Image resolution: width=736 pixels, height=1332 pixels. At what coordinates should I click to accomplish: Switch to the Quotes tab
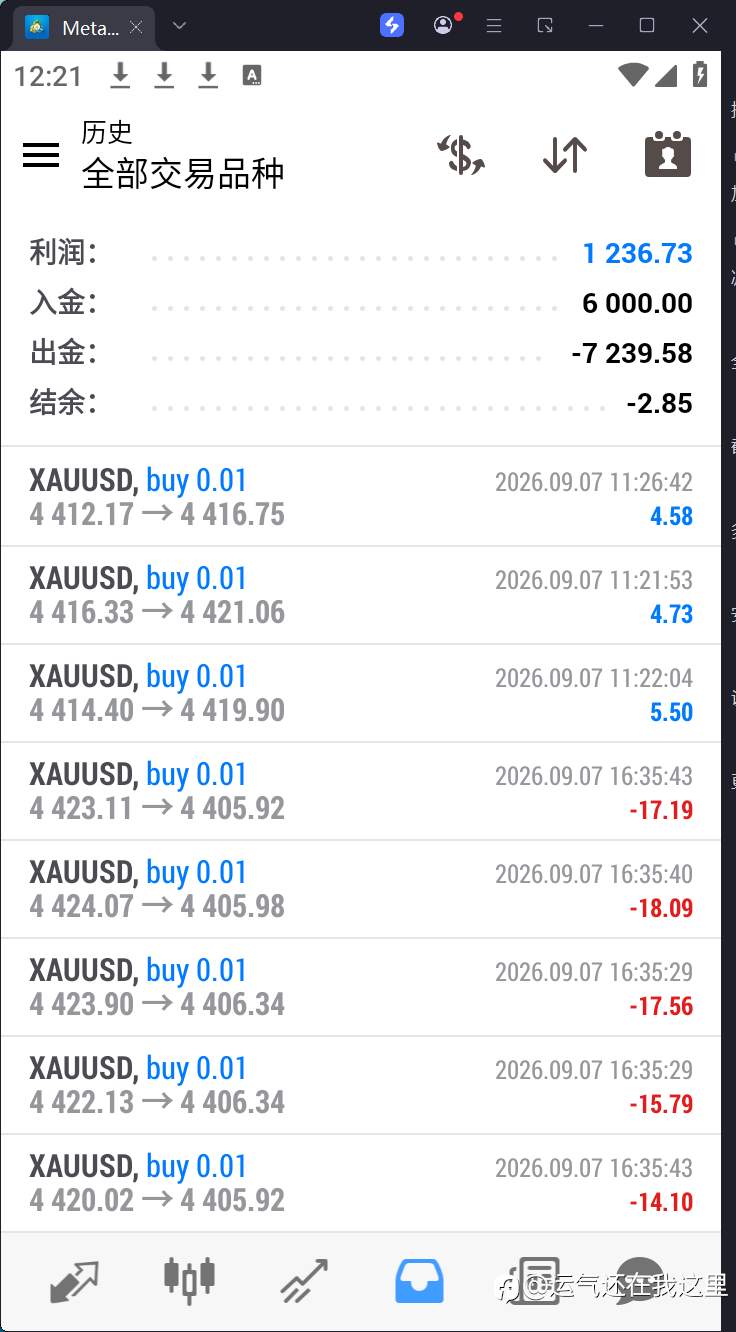pos(74,1281)
